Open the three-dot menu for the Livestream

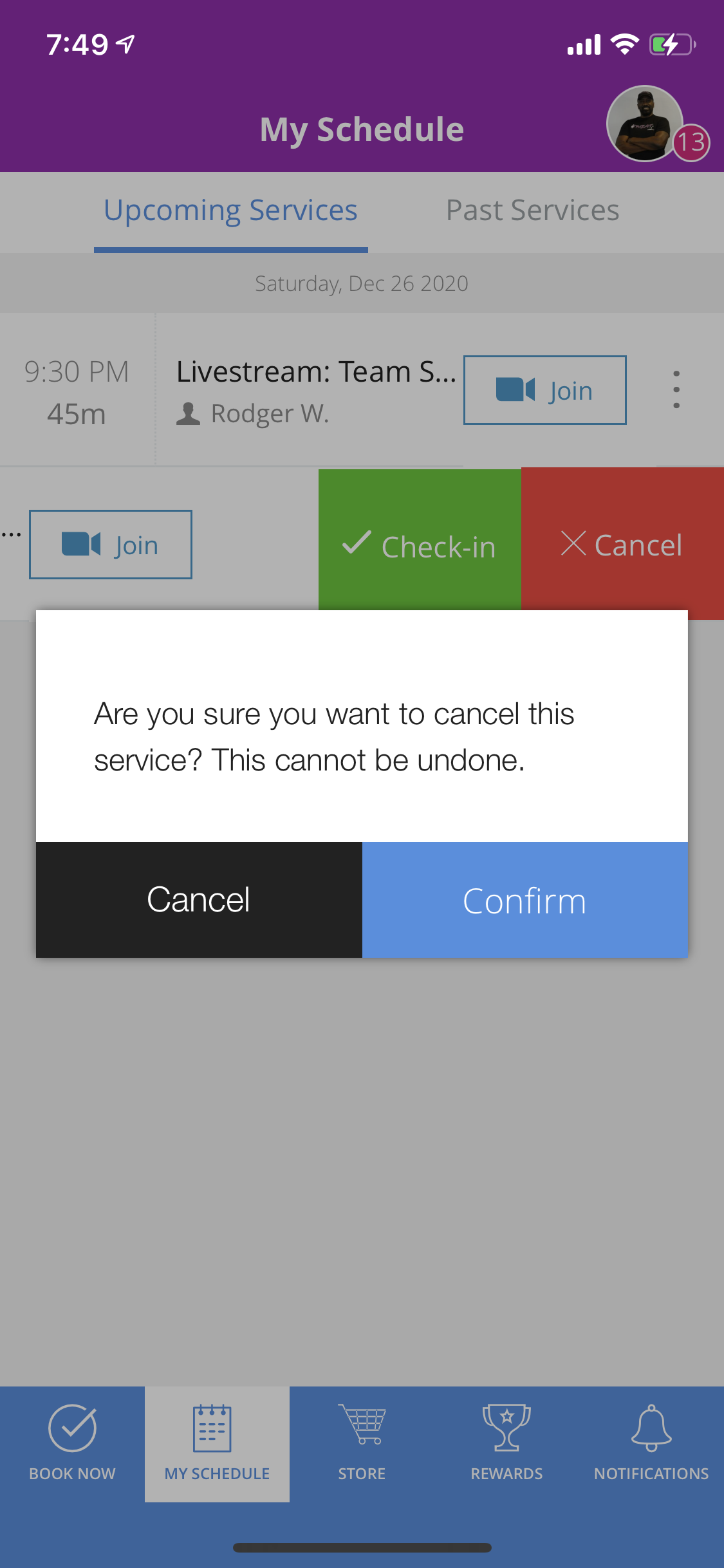click(x=676, y=389)
